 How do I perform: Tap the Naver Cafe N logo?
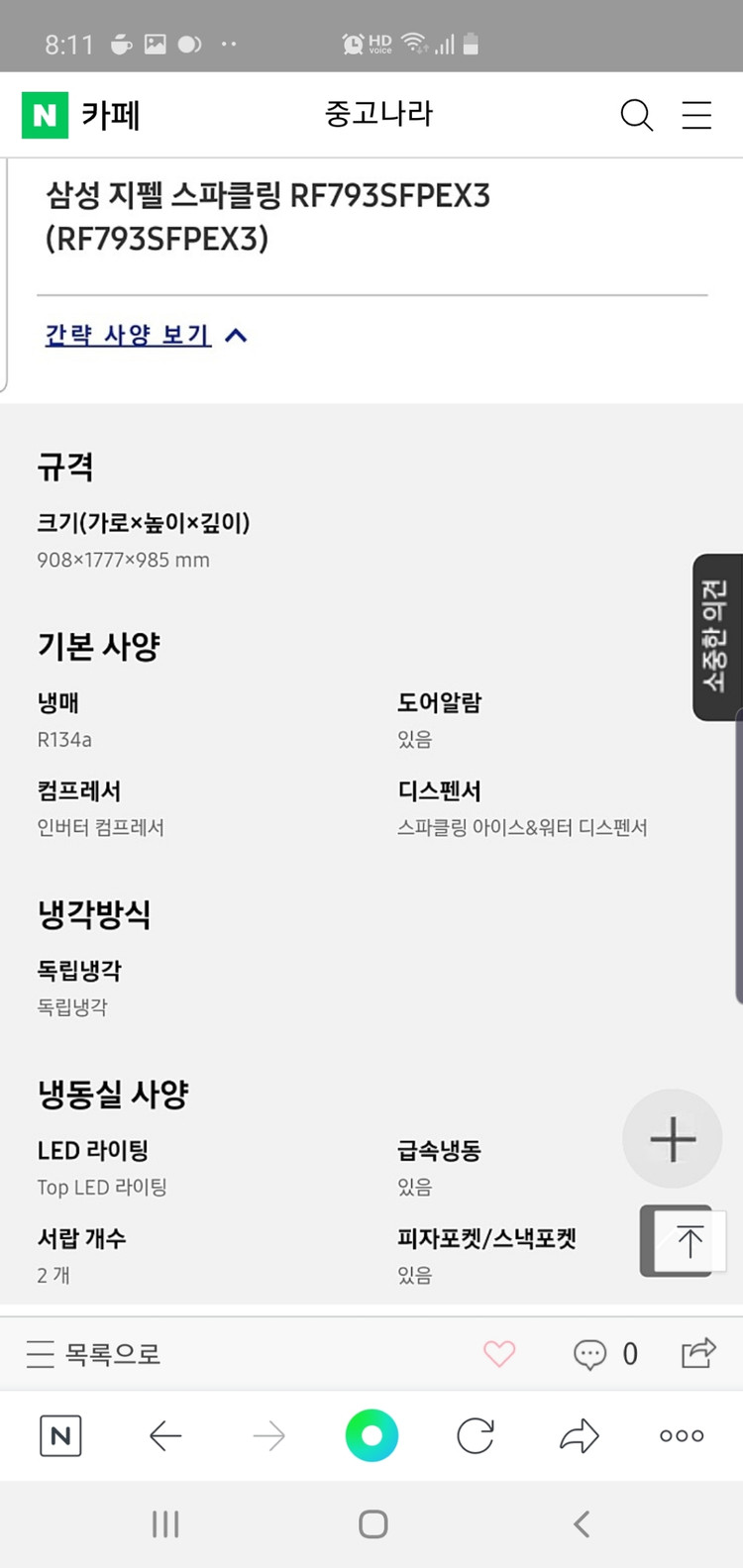[x=45, y=115]
